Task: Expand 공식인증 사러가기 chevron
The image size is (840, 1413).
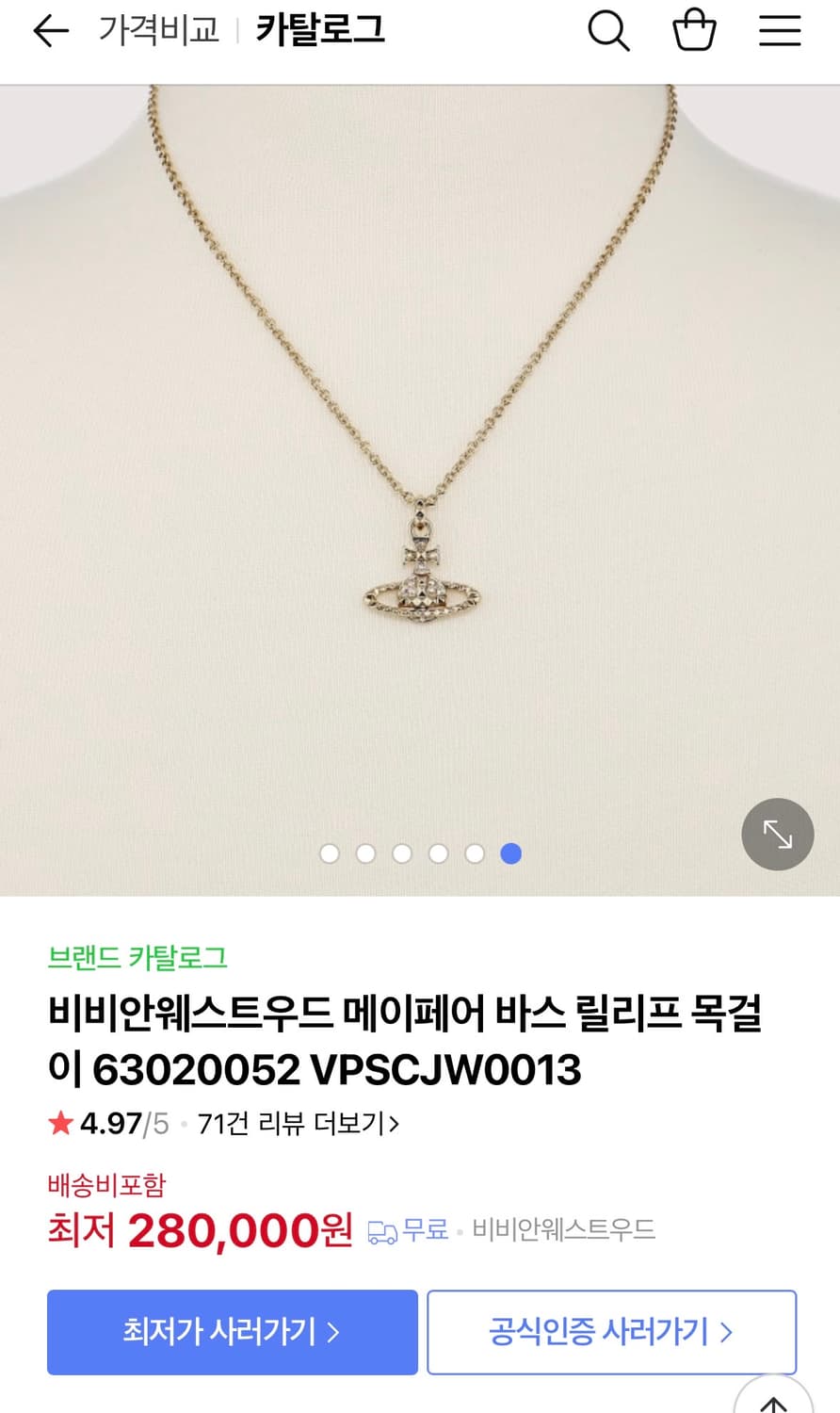Action: [x=725, y=1331]
